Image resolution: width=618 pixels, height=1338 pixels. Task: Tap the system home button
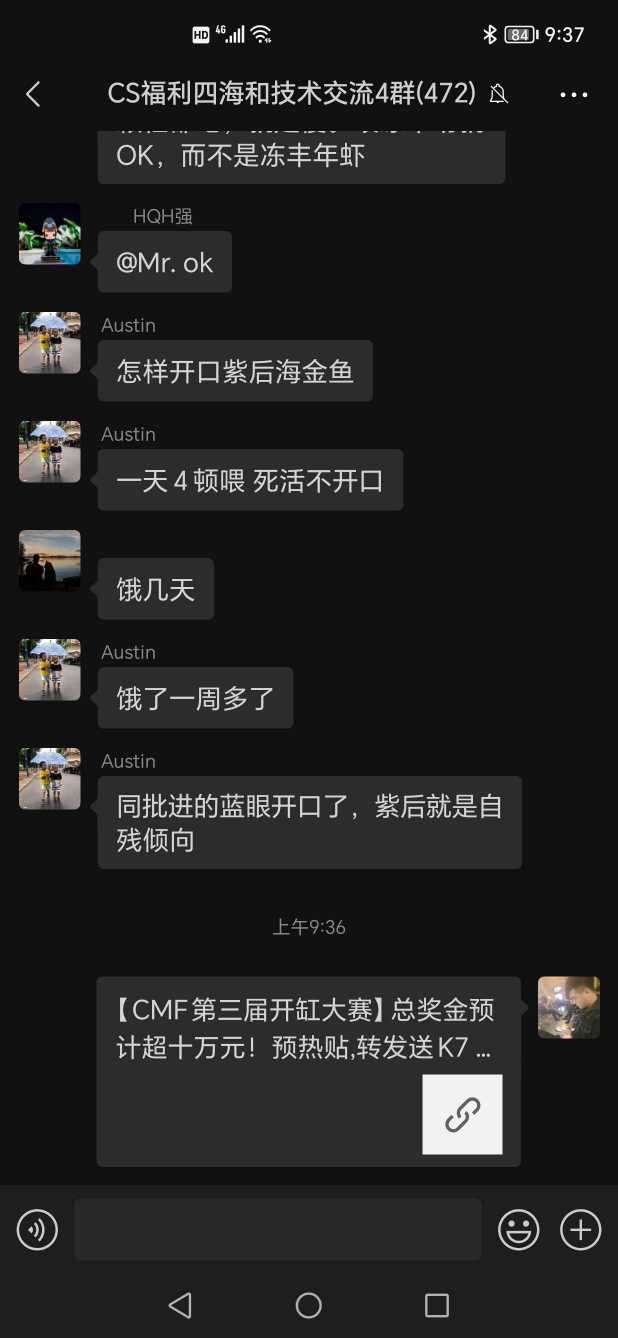click(308, 1304)
